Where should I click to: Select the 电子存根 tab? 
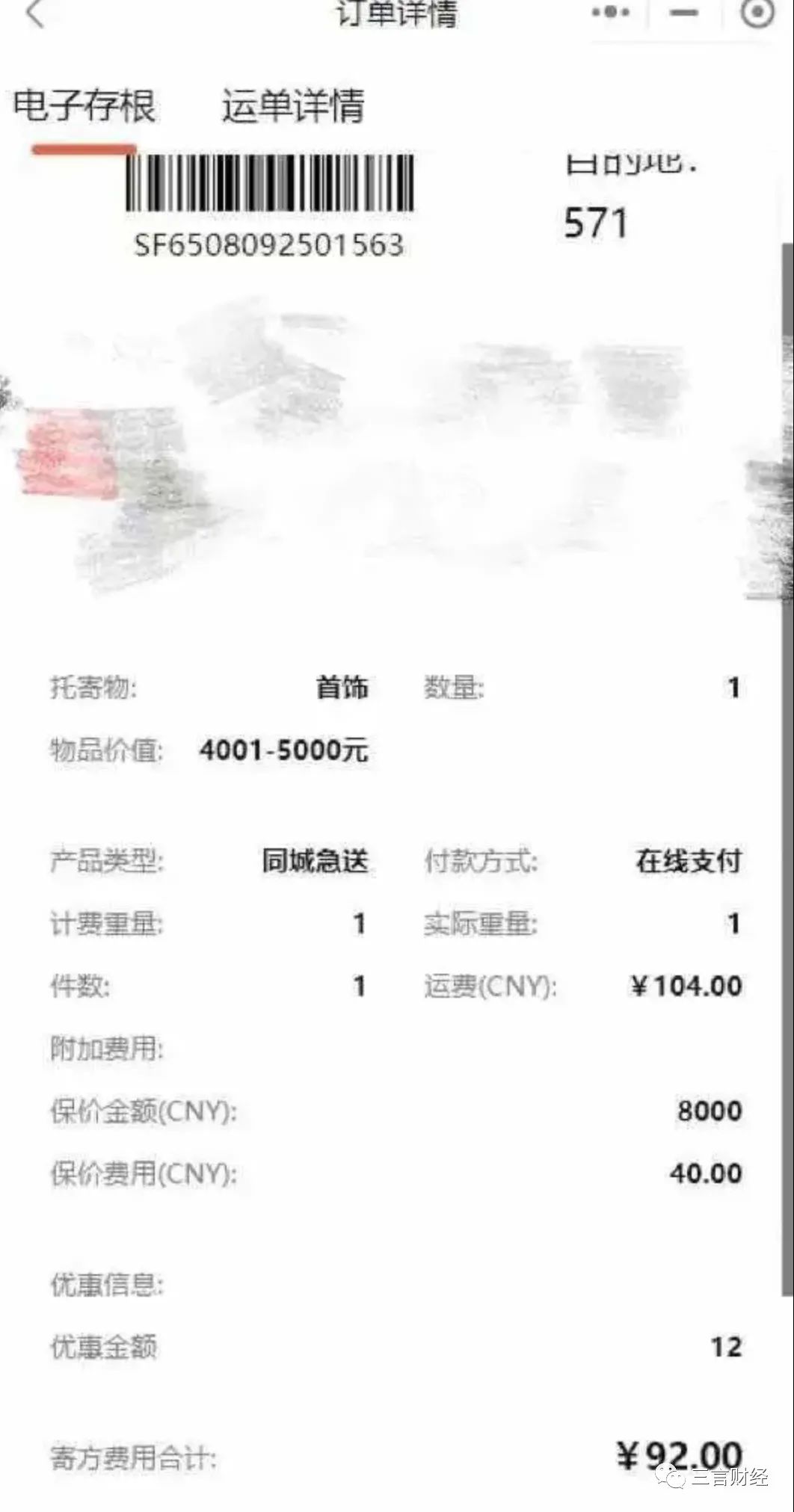tap(84, 106)
